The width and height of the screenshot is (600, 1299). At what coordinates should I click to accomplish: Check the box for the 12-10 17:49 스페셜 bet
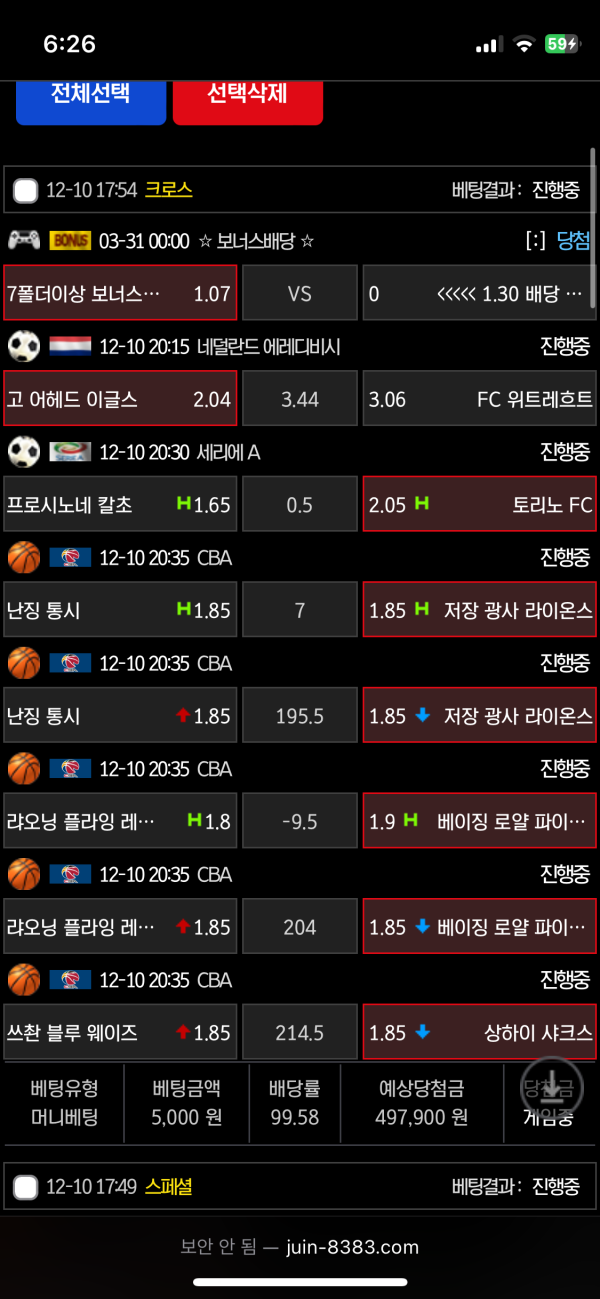(x=26, y=1187)
